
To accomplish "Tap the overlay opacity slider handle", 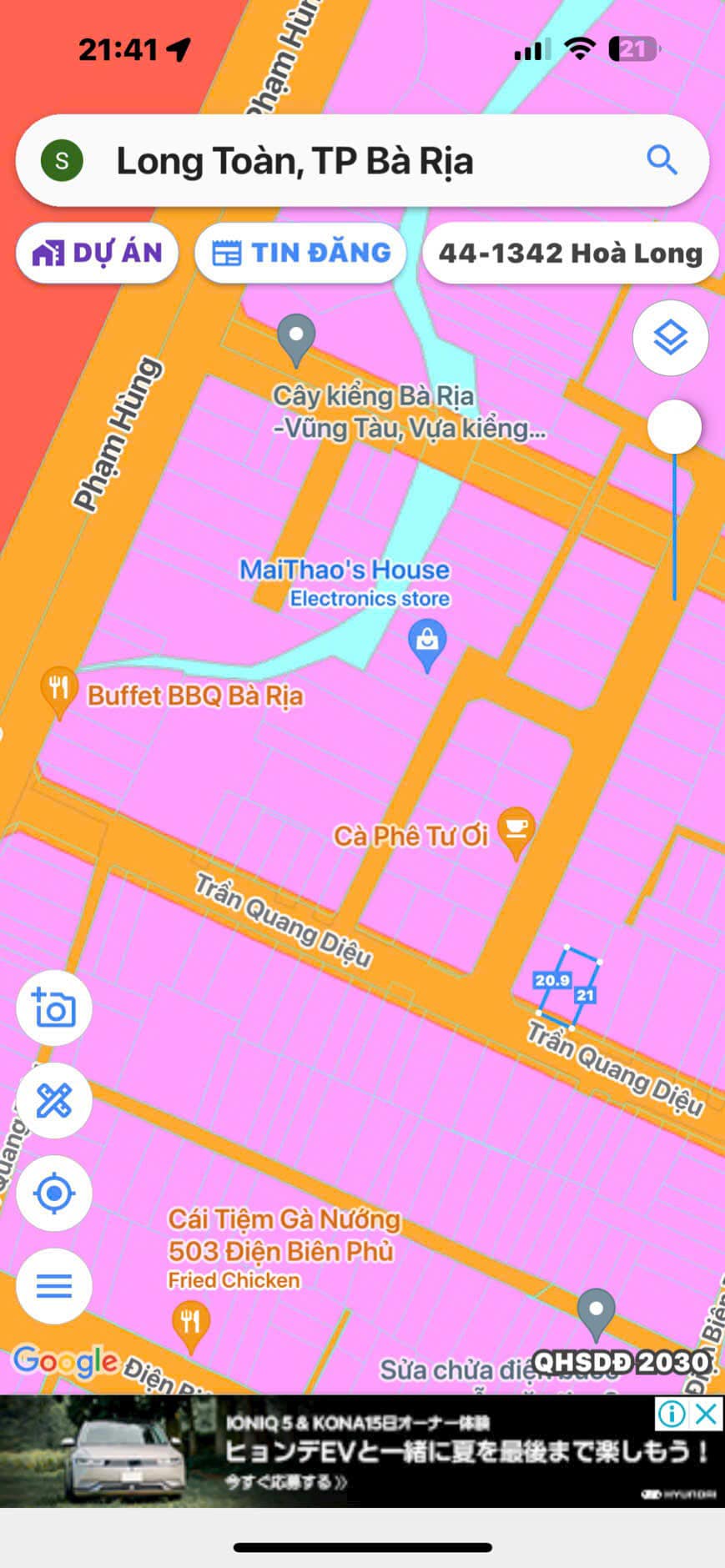I will tap(674, 427).
